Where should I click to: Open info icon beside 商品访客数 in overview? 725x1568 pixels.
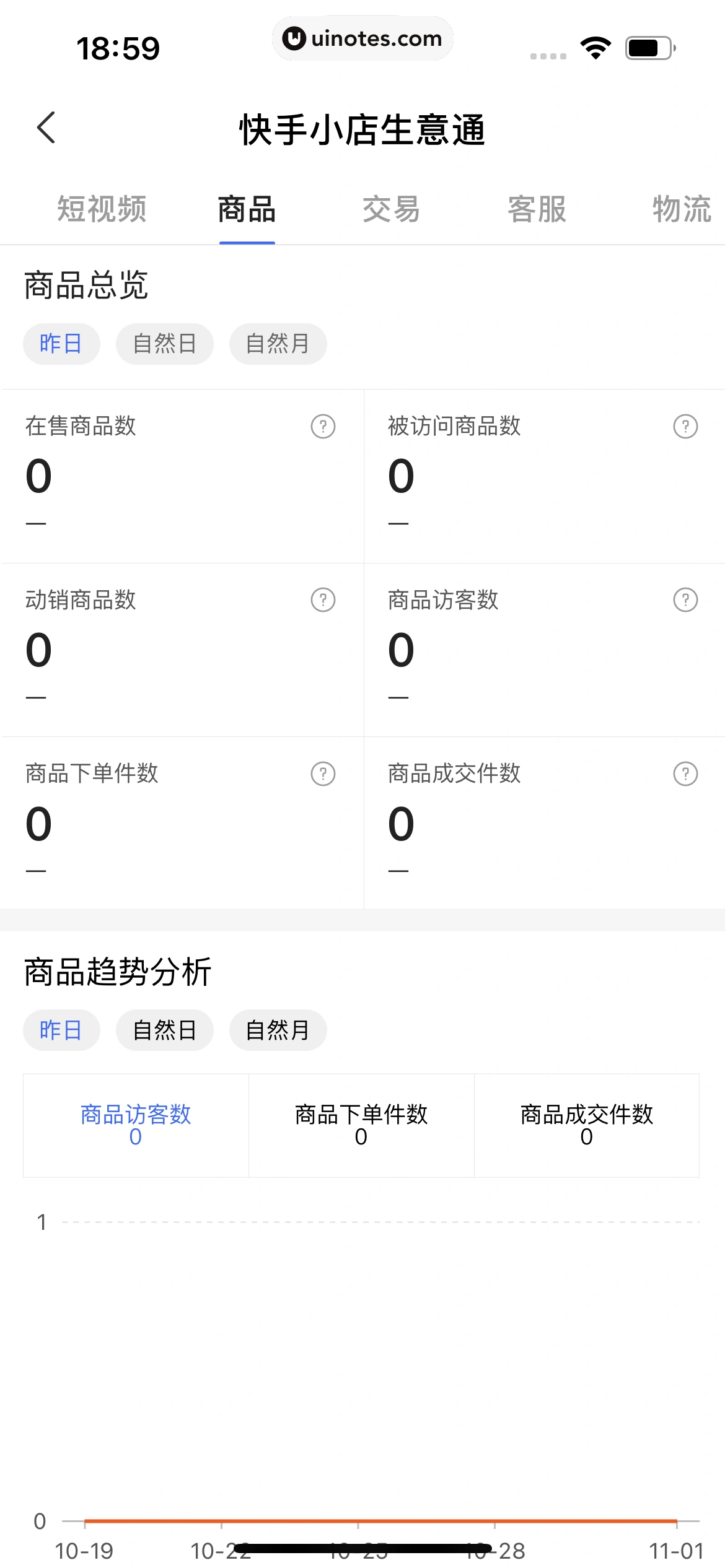click(685, 599)
